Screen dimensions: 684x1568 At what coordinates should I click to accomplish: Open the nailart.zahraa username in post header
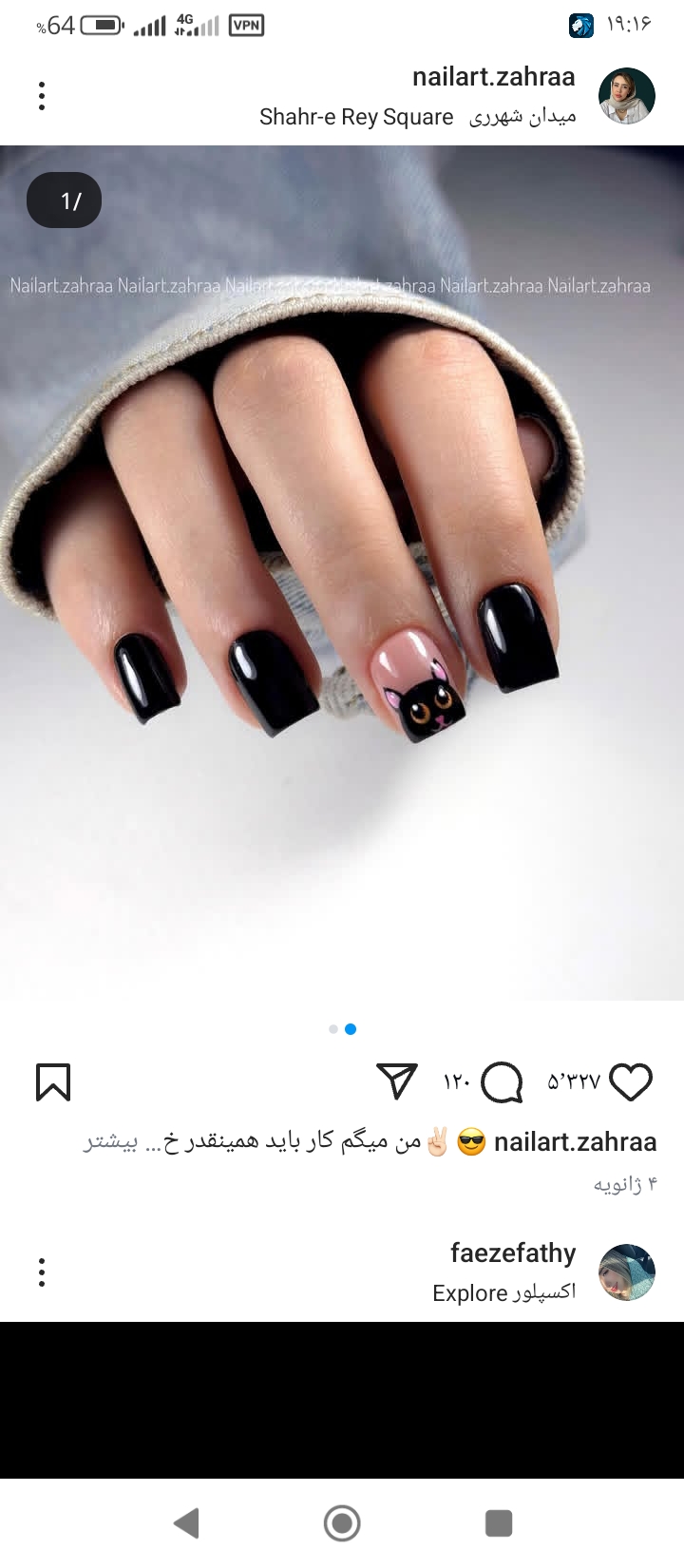click(x=493, y=77)
